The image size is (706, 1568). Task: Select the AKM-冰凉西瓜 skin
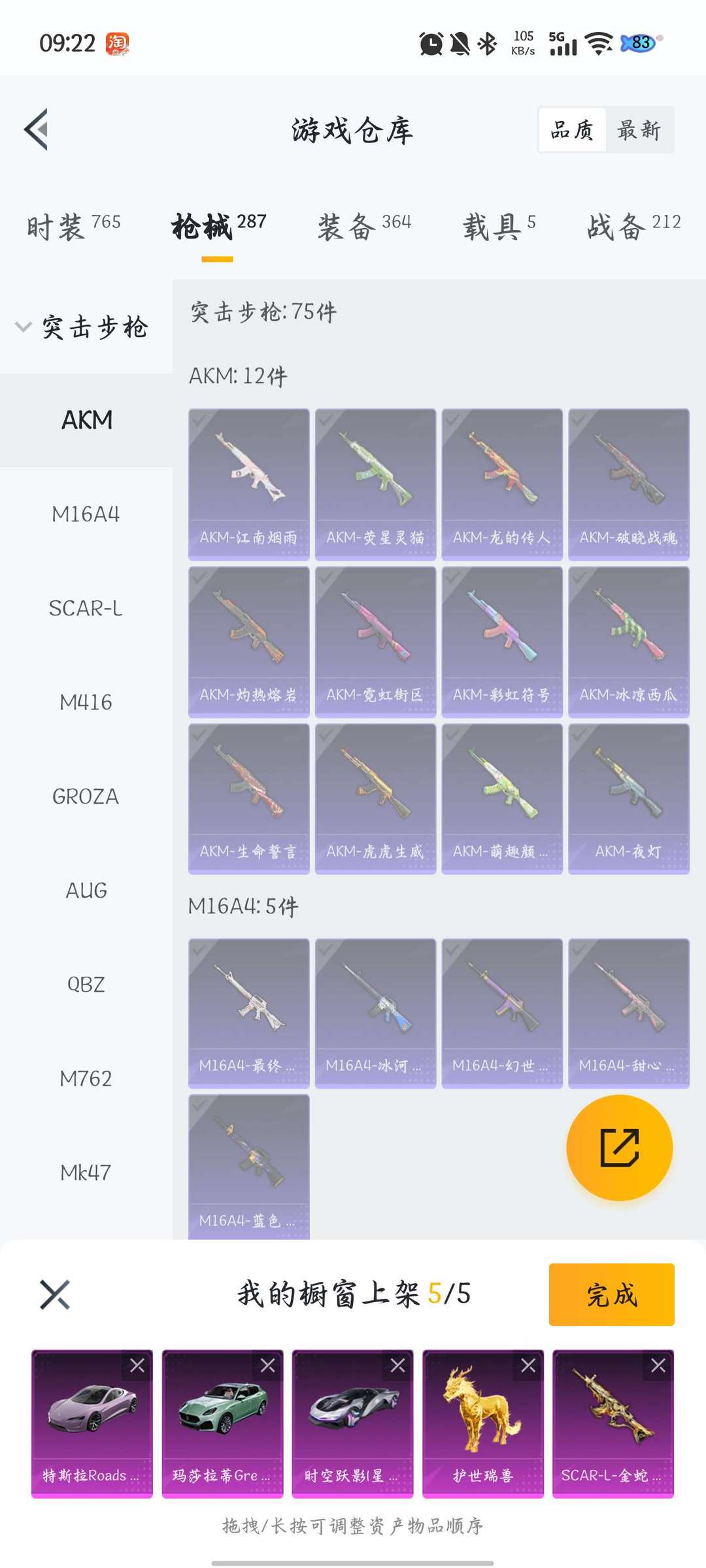[628, 641]
